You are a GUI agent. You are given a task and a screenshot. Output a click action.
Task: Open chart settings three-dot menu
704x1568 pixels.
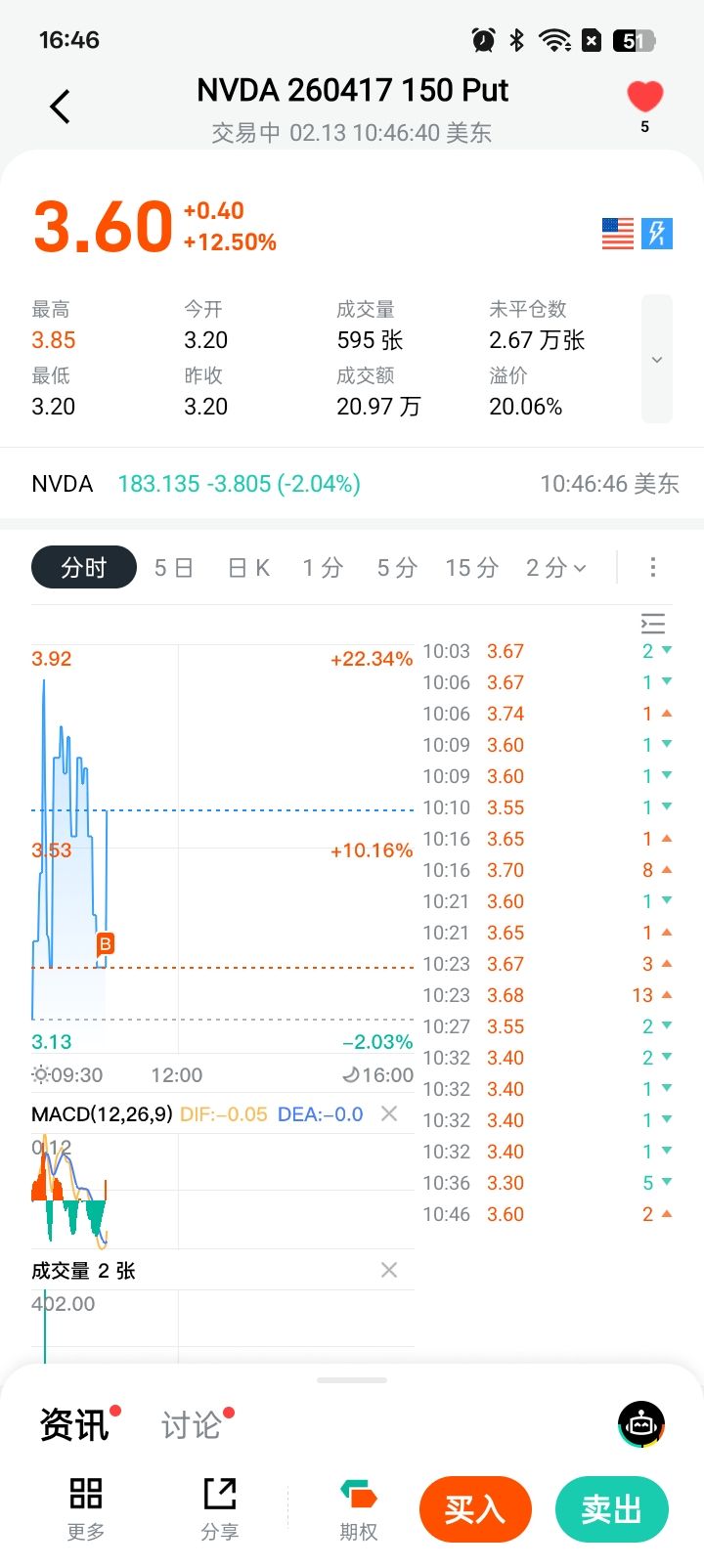point(653,568)
